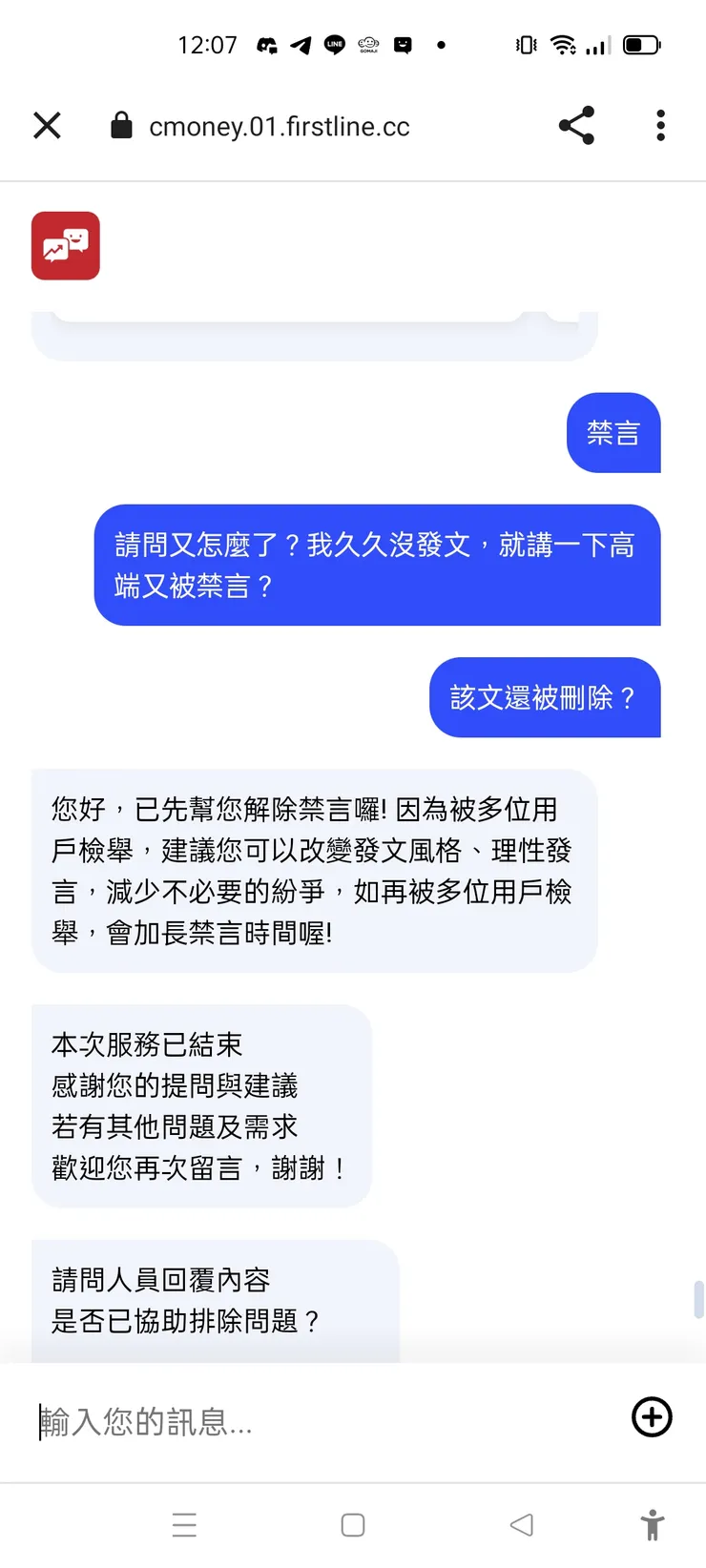
Task: Close the current browser tab
Action: 47,125
